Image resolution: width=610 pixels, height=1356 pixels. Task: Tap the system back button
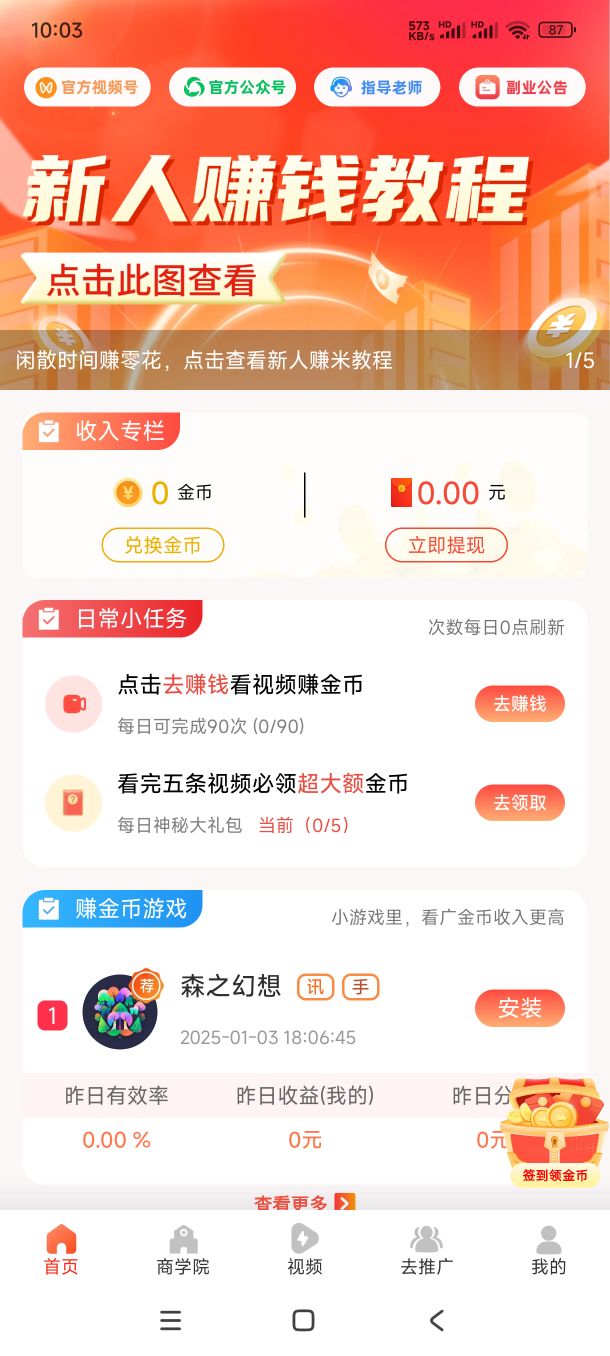click(437, 1320)
